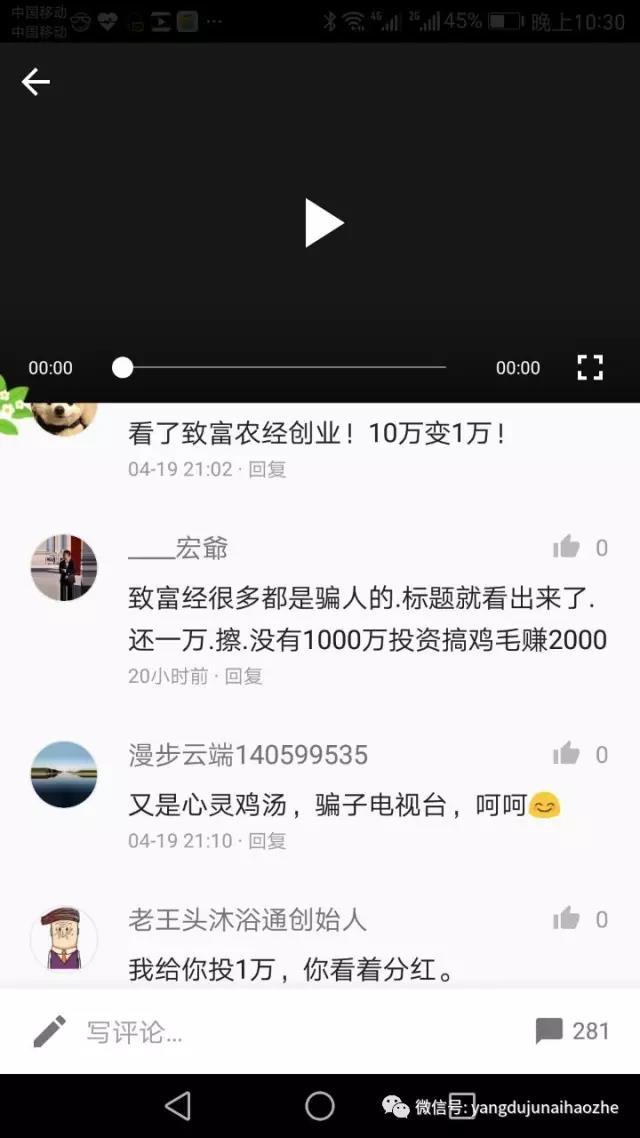Reply to the 04-19 21:02 comment
This screenshot has height=1138, width=640.
click(x=267, y=469)
